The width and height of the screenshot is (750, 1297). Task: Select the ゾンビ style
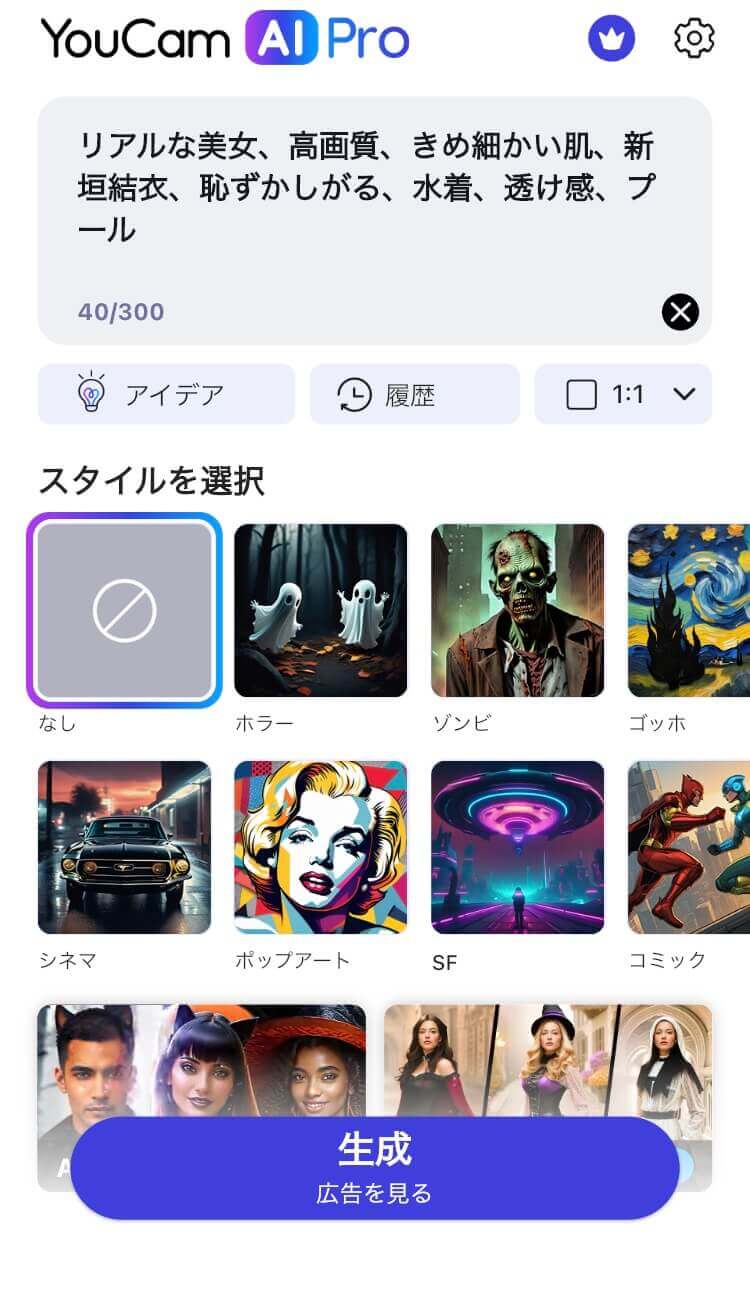pos(517,613)
